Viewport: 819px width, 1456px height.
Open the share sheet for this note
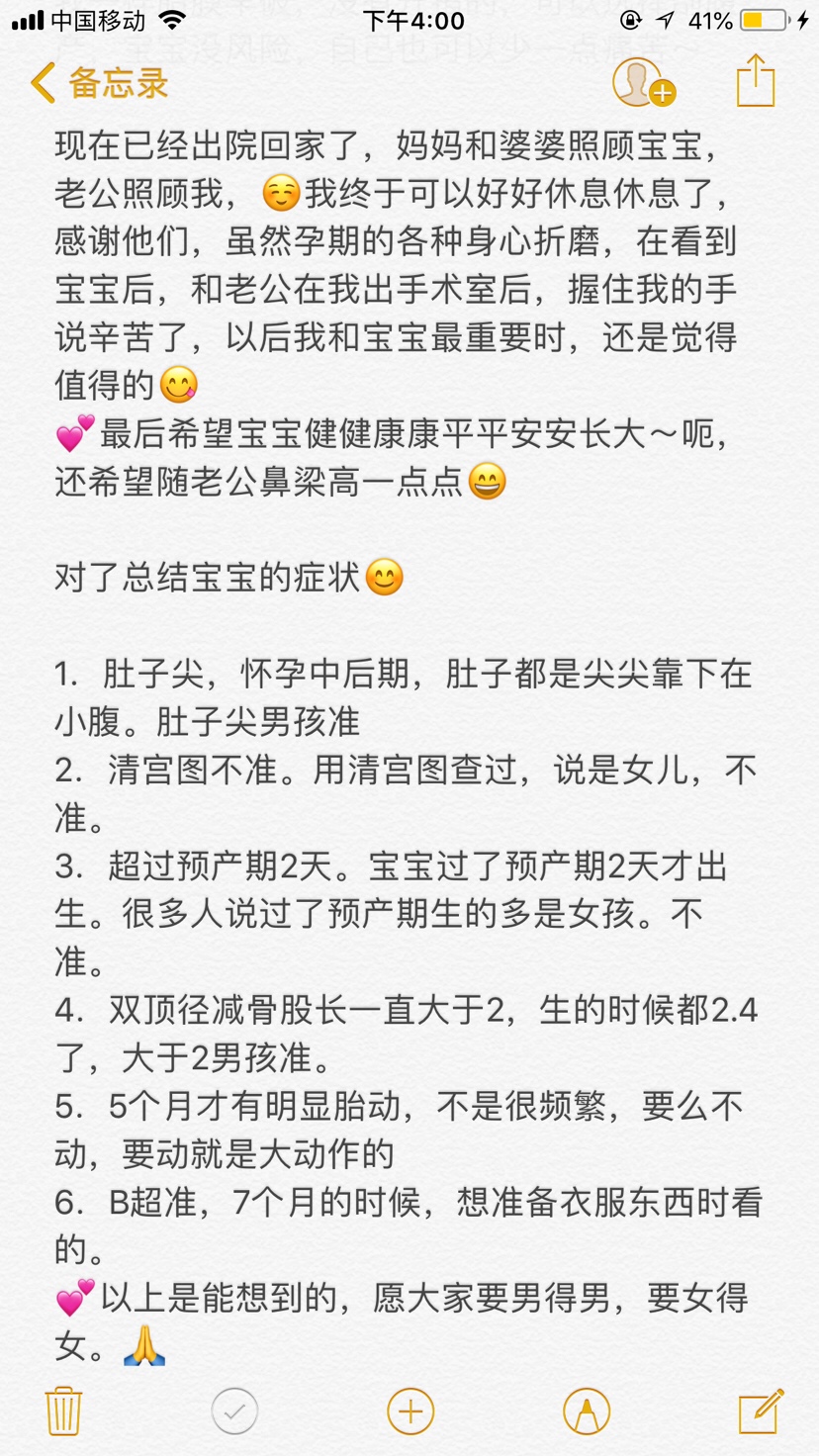tap(756, 81)
